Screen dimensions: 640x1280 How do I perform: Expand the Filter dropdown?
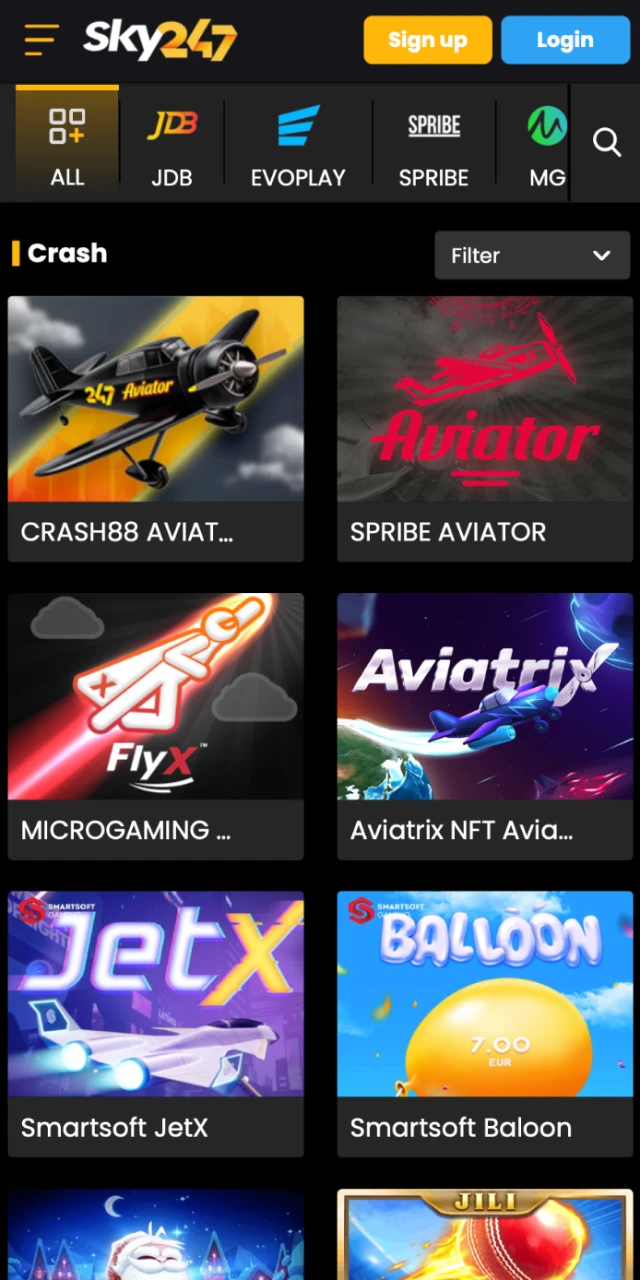[x=532, y=255]
